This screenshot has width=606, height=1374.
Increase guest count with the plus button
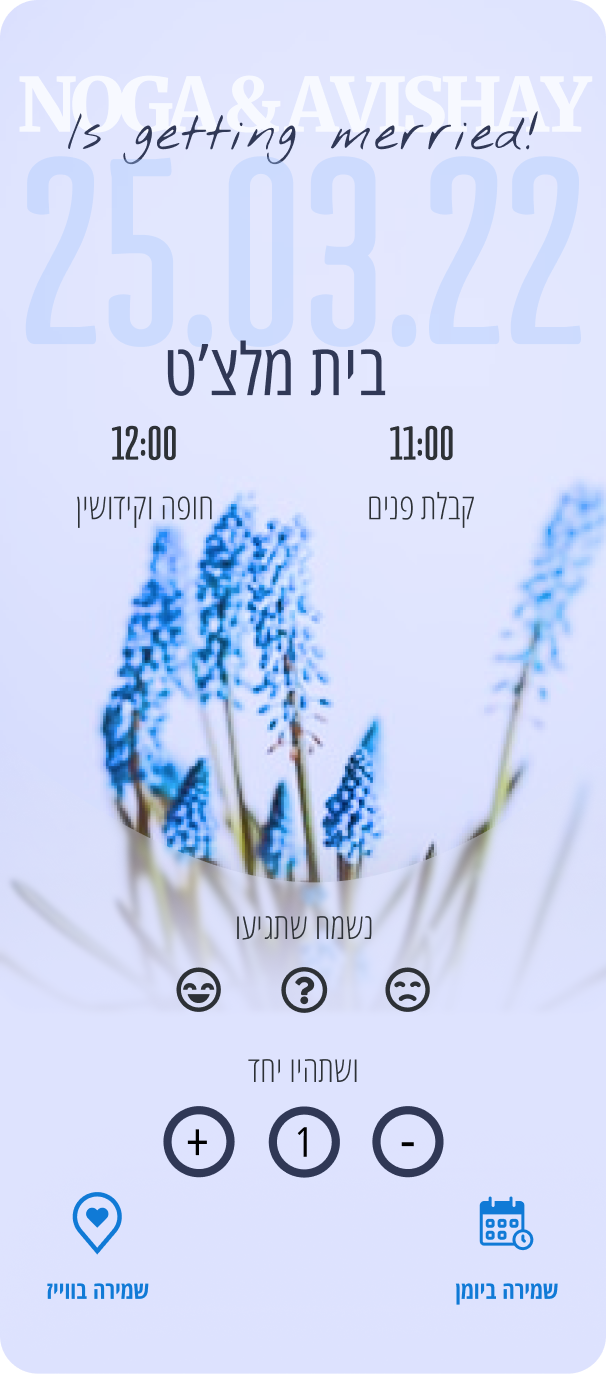point(198,1142)
